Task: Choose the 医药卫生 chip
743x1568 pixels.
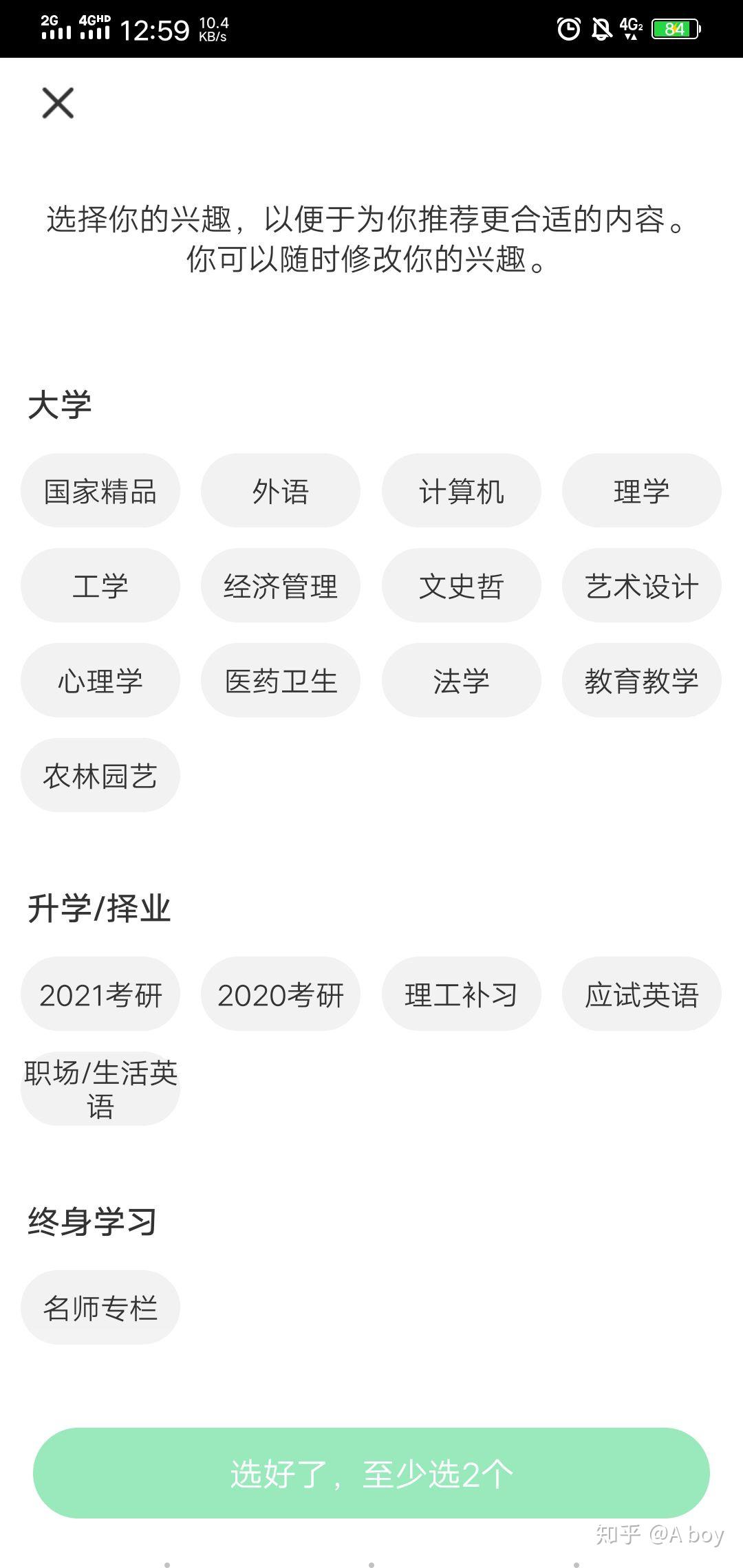Action: [x=281, y=681]
